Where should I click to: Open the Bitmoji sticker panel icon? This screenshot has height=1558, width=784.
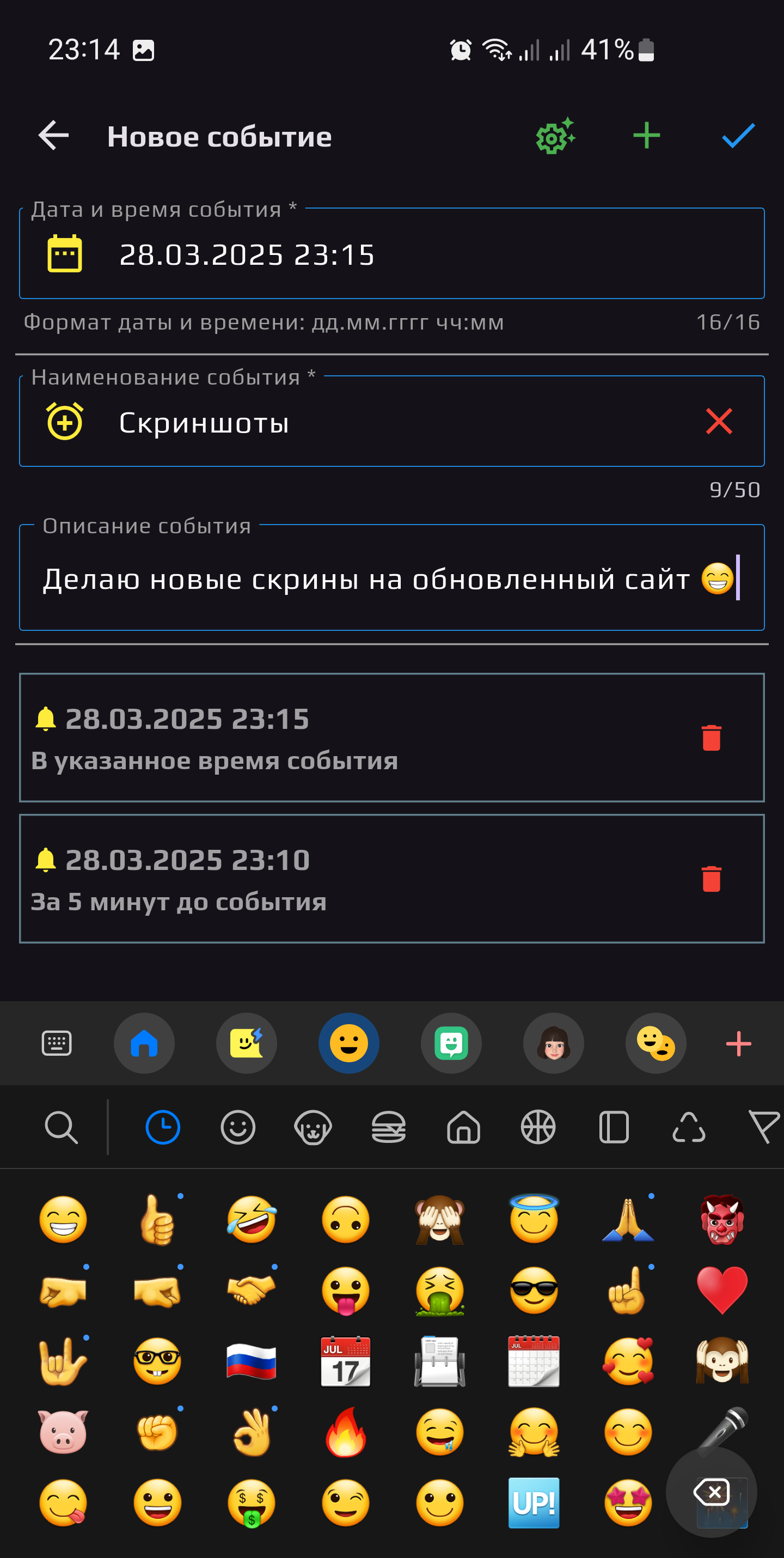(451, 1043)
